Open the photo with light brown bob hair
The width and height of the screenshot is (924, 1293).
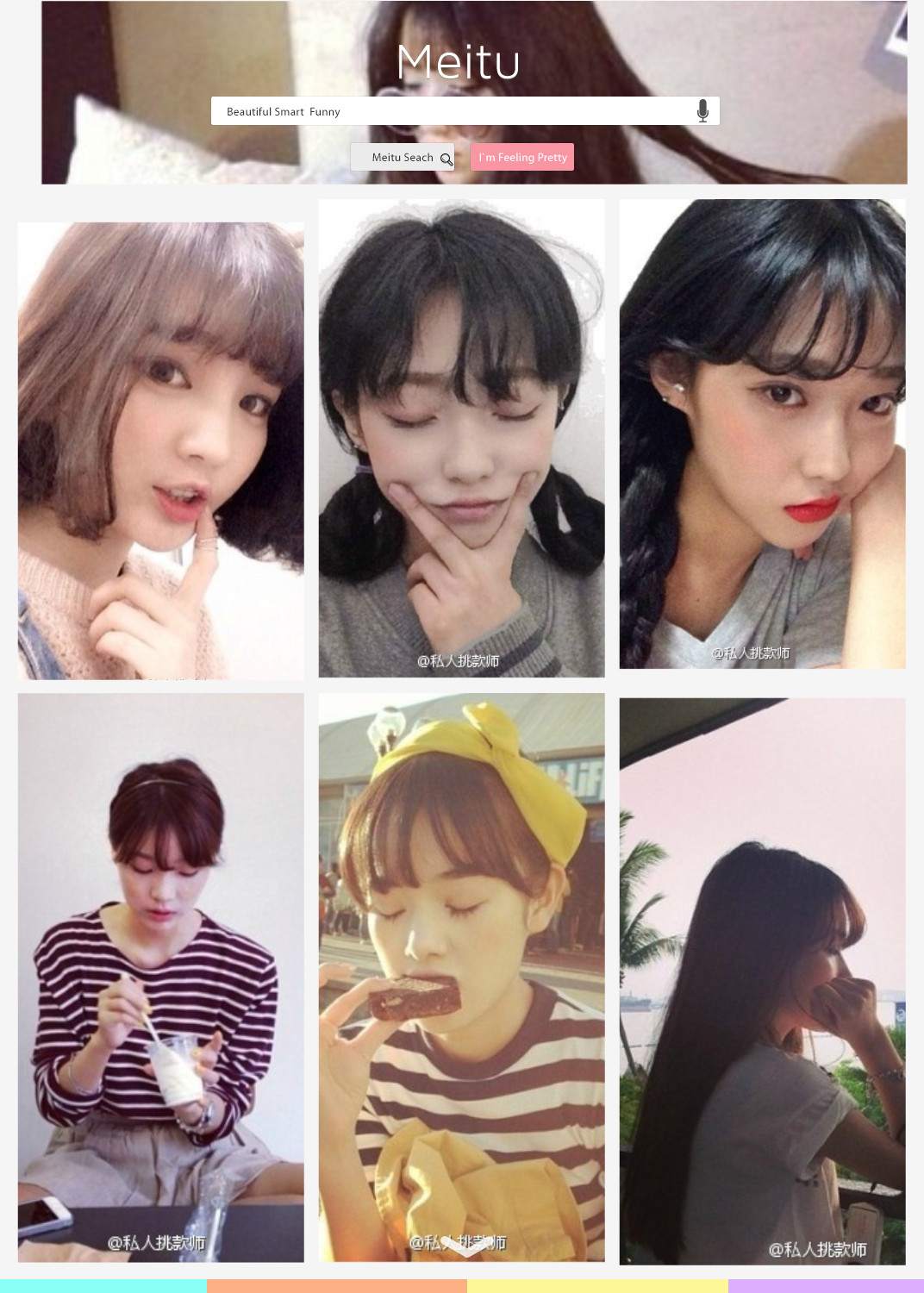pos(161,451)
